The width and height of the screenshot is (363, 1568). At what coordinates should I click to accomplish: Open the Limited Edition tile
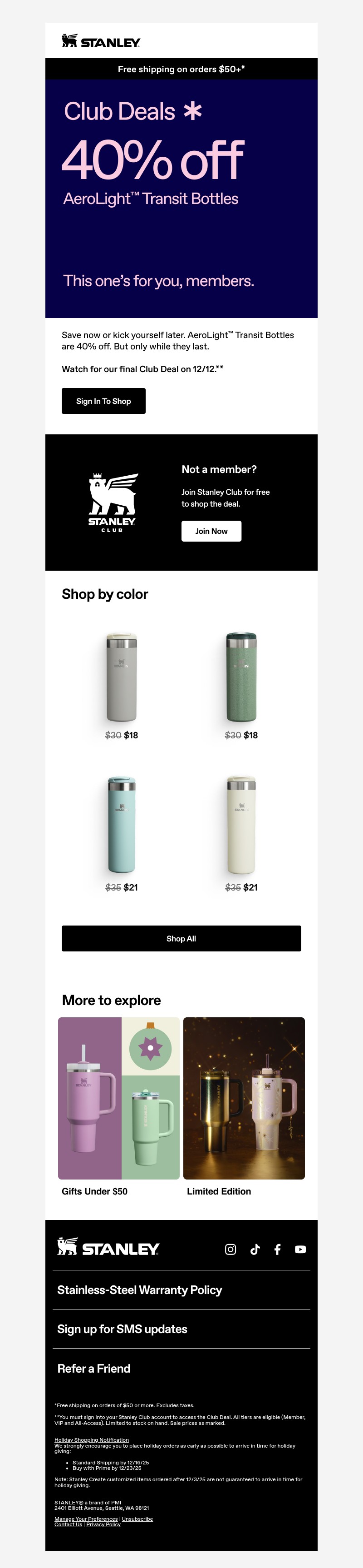pyautogui.click(x=244, y=1098)
